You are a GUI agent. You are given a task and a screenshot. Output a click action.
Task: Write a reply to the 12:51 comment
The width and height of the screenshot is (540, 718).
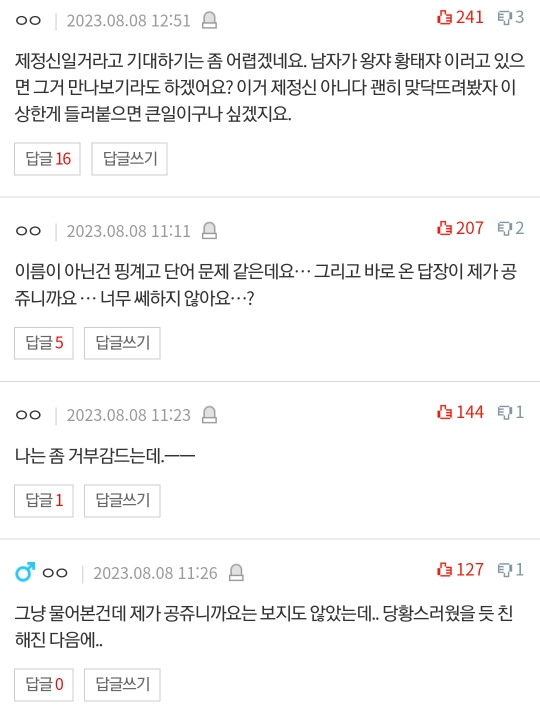coord(130,159)
